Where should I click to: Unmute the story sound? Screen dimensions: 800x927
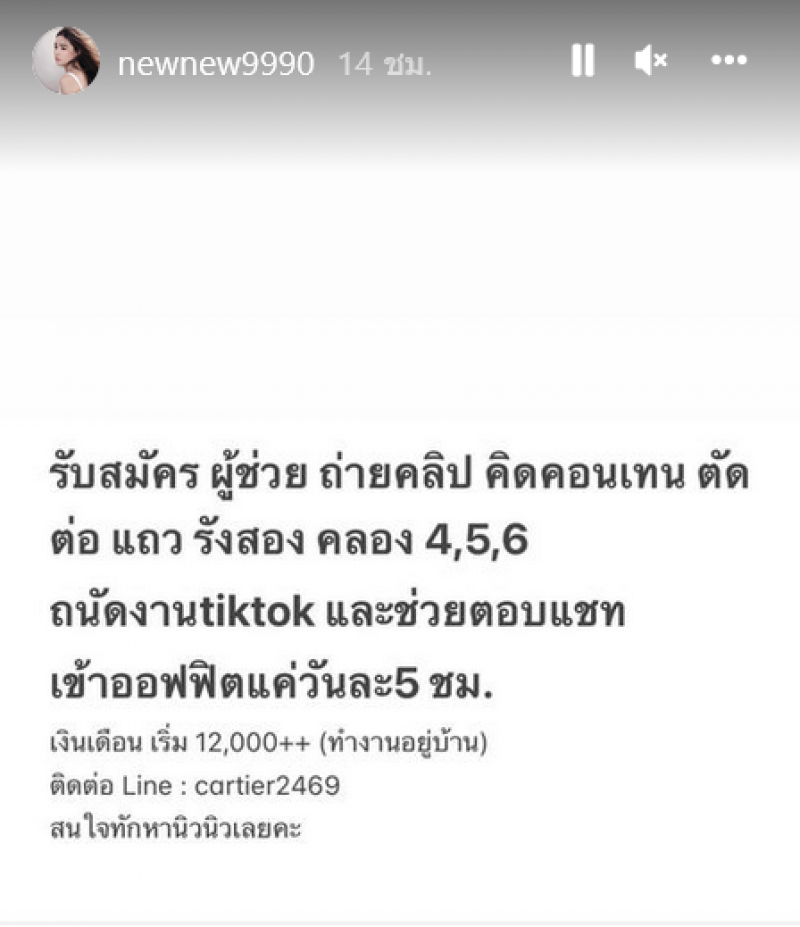[651, 61]
